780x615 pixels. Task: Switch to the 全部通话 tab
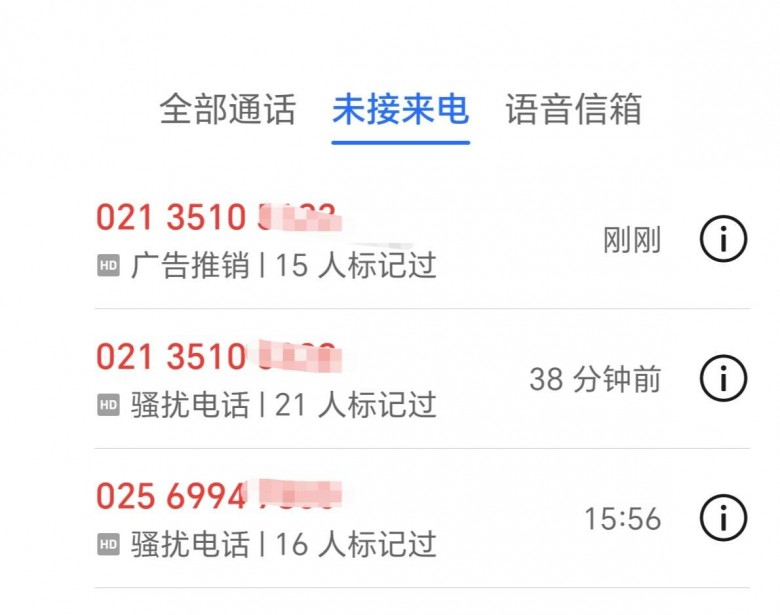[x=227, y=110]
